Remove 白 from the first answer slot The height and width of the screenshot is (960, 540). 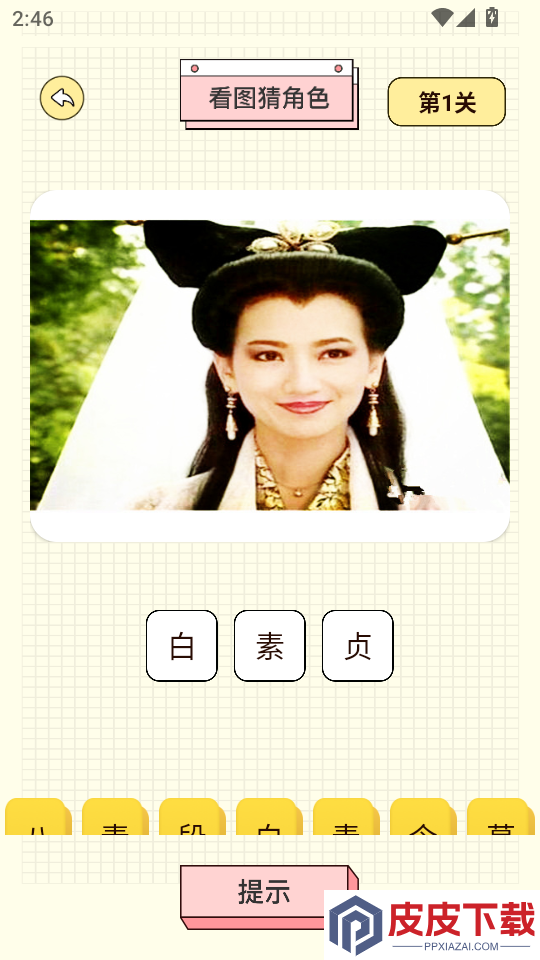pyautogui.click(x=182, y=645)
